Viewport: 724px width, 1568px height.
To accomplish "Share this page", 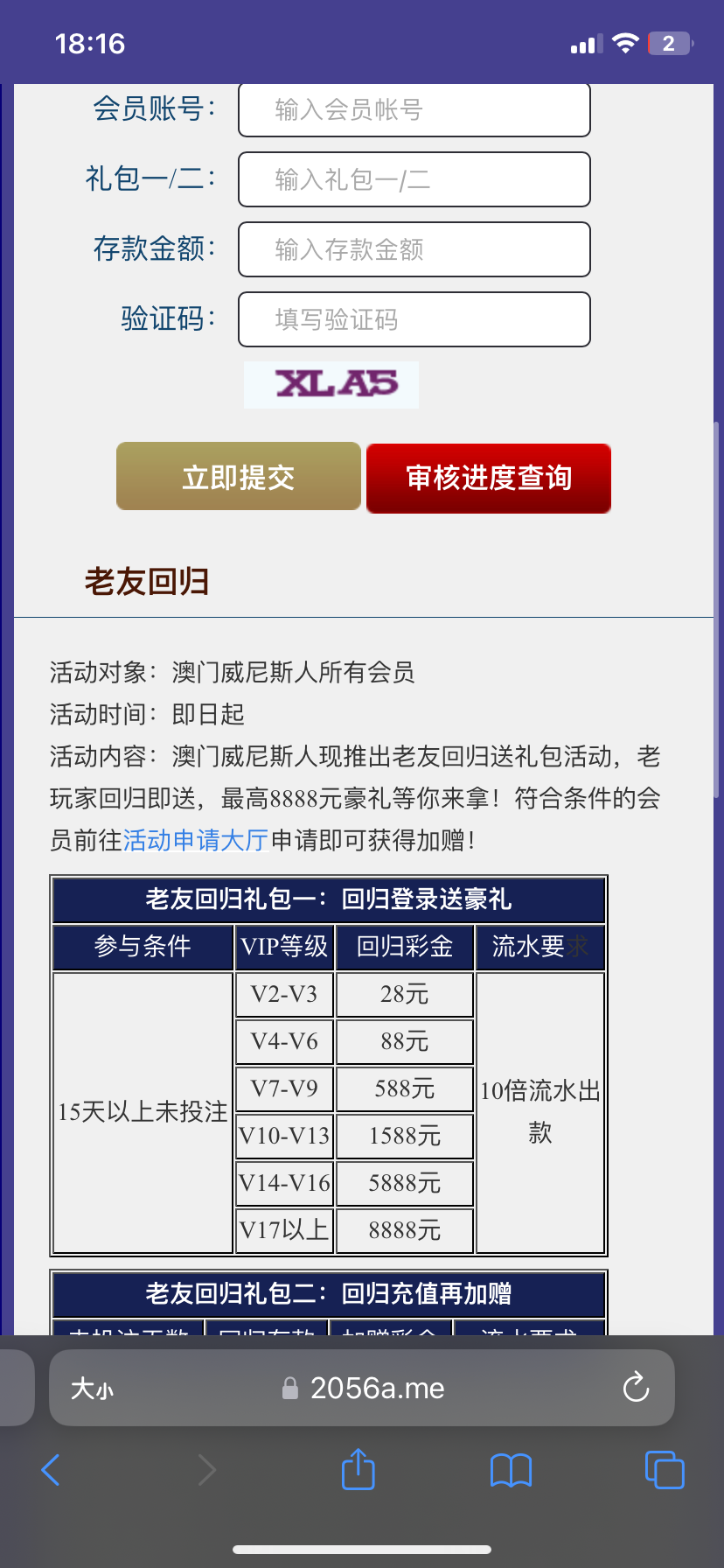I will pos(358,1470).
